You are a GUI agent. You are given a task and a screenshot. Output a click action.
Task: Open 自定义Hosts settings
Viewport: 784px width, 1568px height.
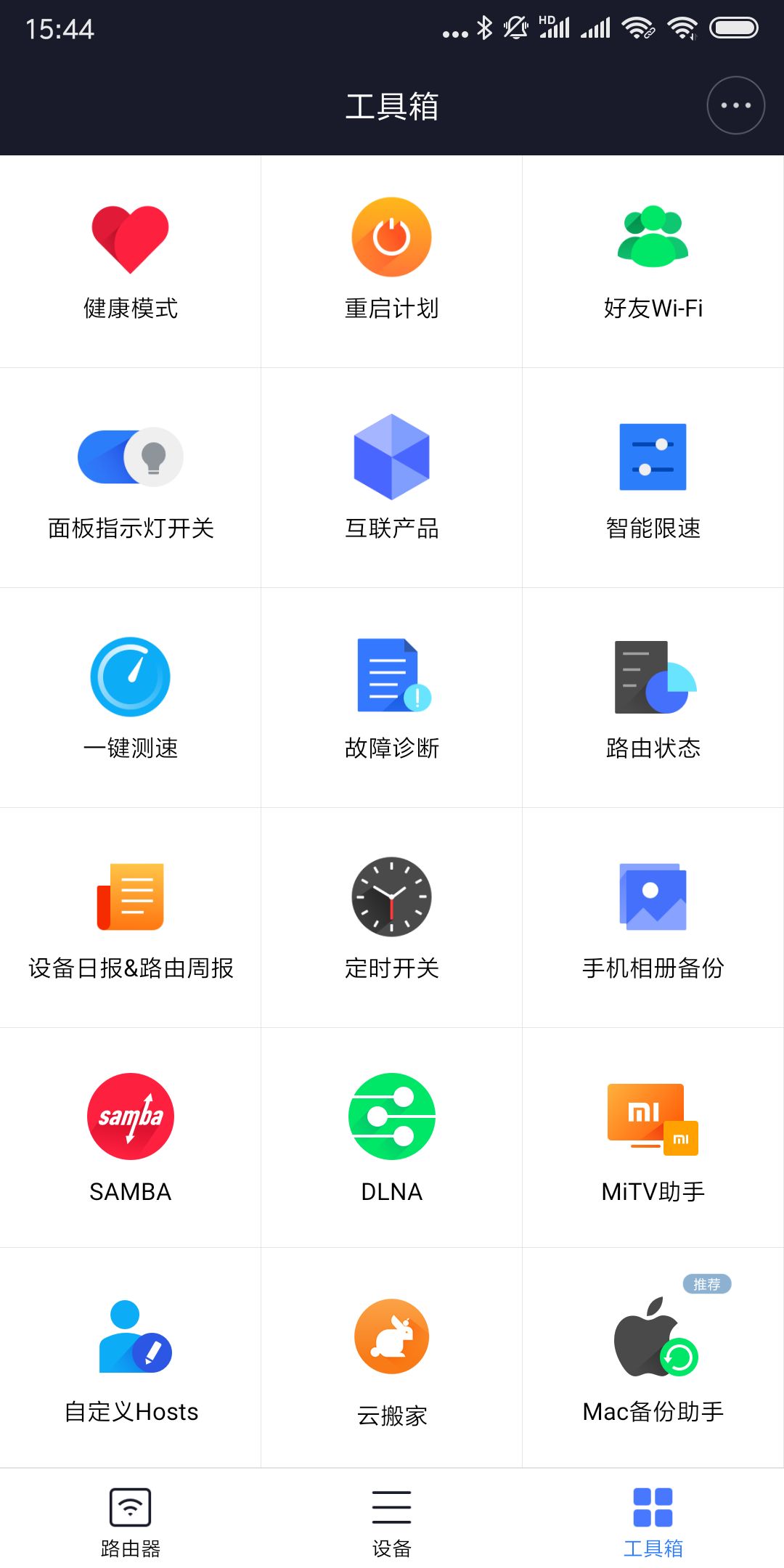[131, 1357]
